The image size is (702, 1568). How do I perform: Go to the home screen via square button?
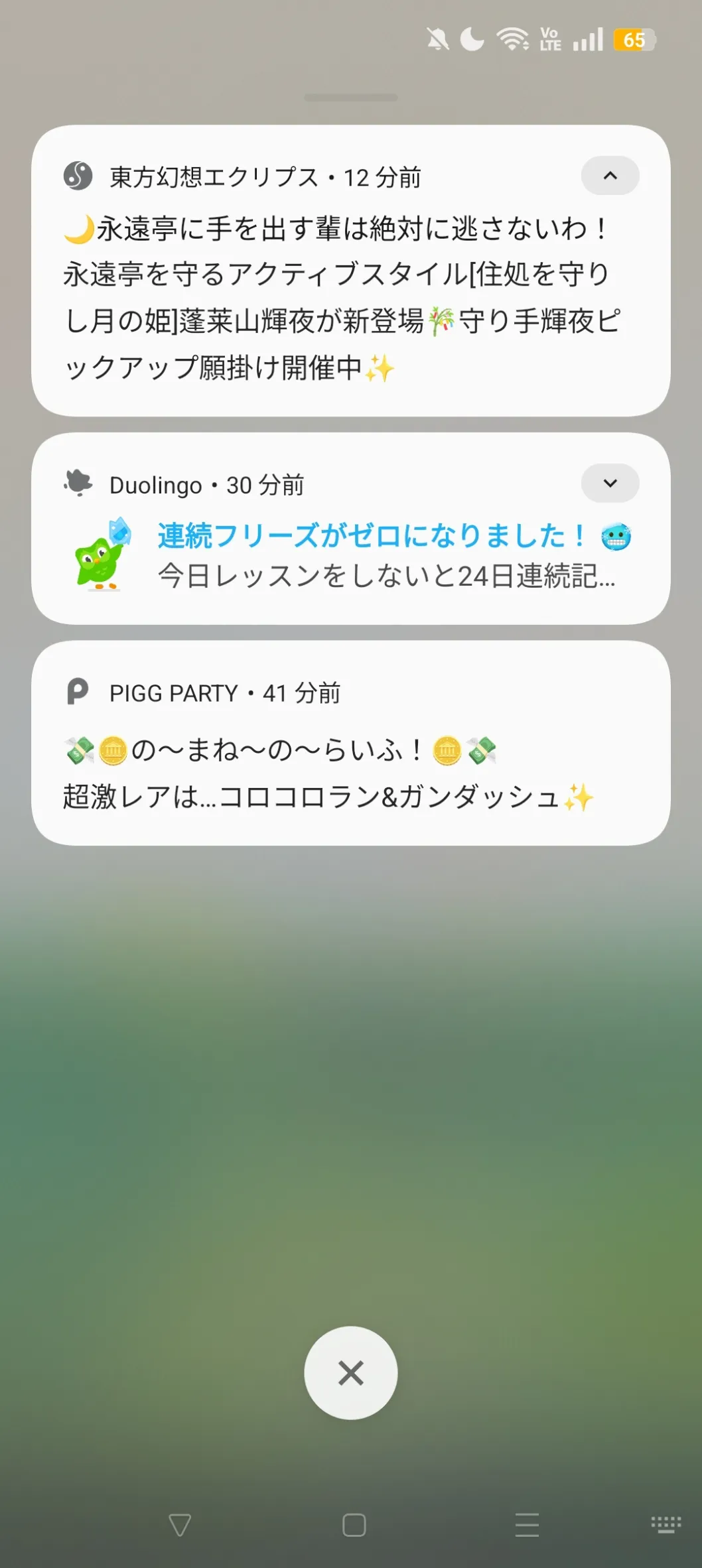[354, 1525]
